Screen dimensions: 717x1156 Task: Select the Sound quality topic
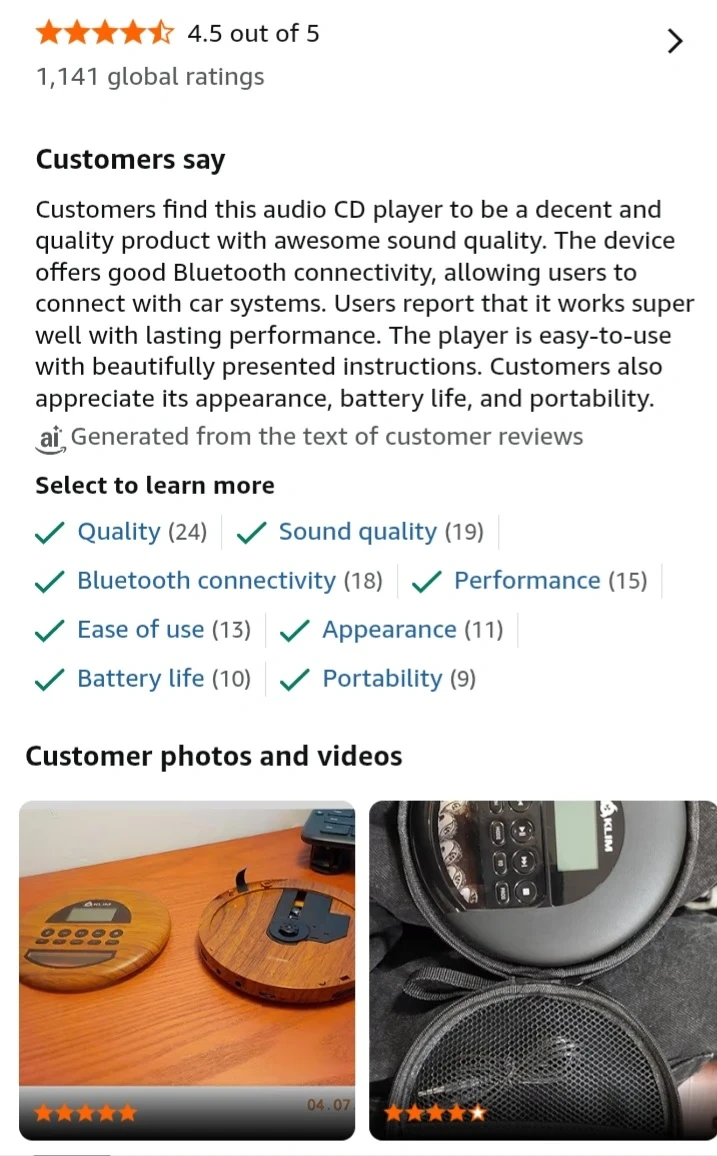pos(360,532)
